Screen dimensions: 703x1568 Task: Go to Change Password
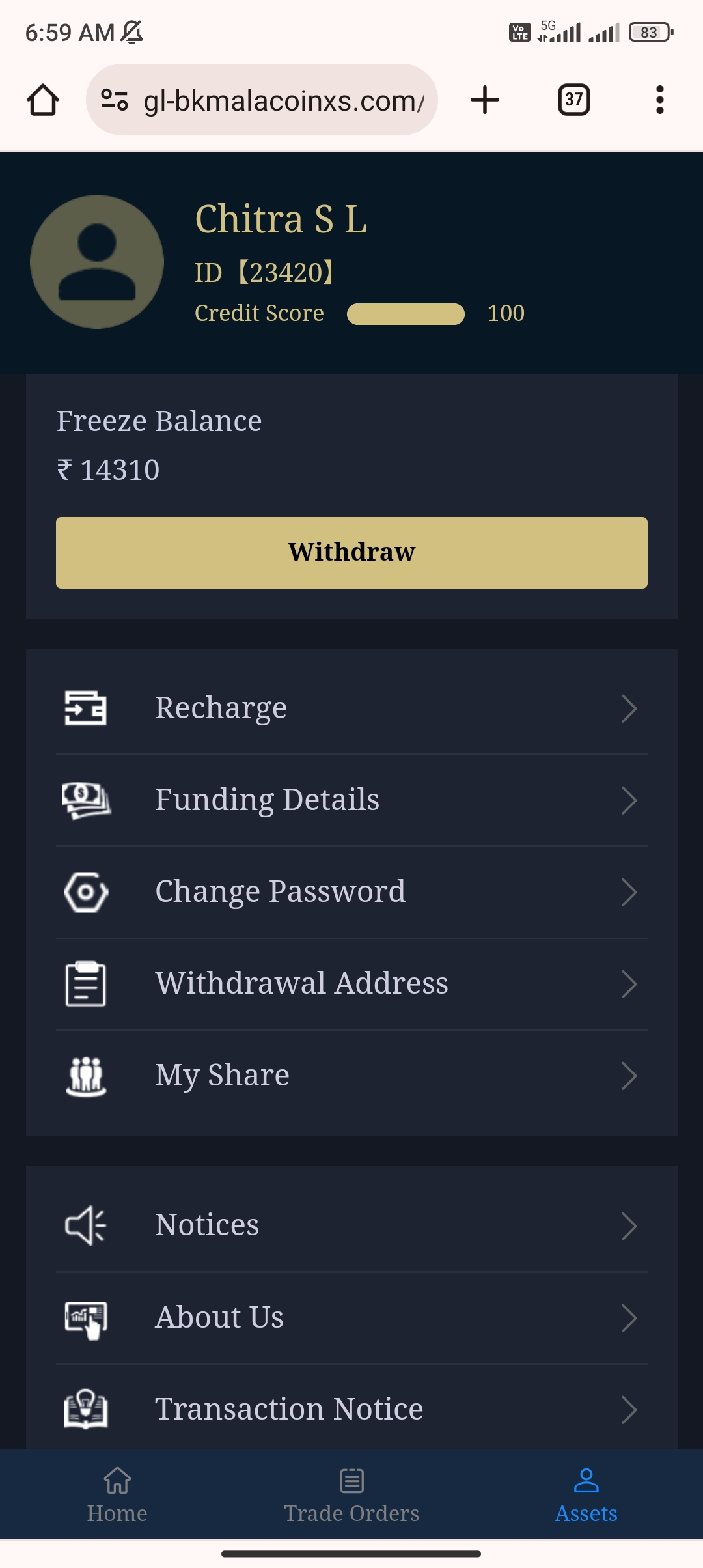click(351, 891)
